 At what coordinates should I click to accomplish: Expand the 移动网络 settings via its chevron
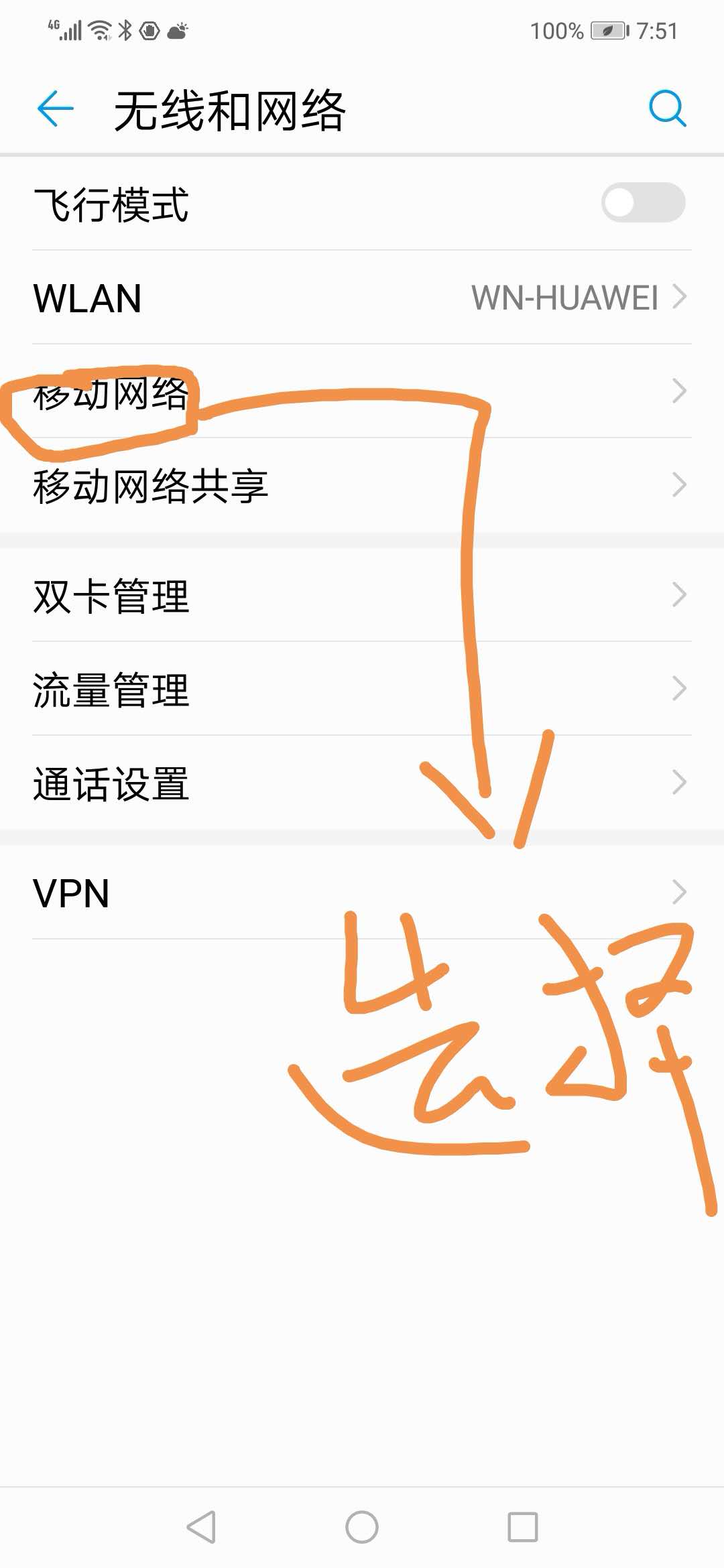pyautogui.click(x=679, y=391)
